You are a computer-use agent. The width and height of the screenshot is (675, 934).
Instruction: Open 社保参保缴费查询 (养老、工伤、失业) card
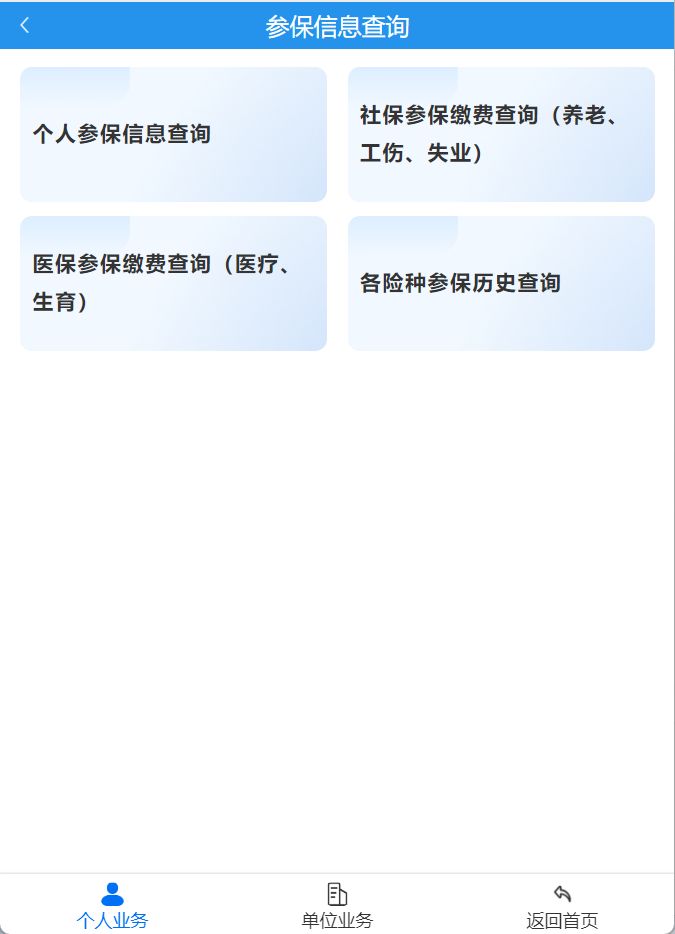click(x=501, y=134)
